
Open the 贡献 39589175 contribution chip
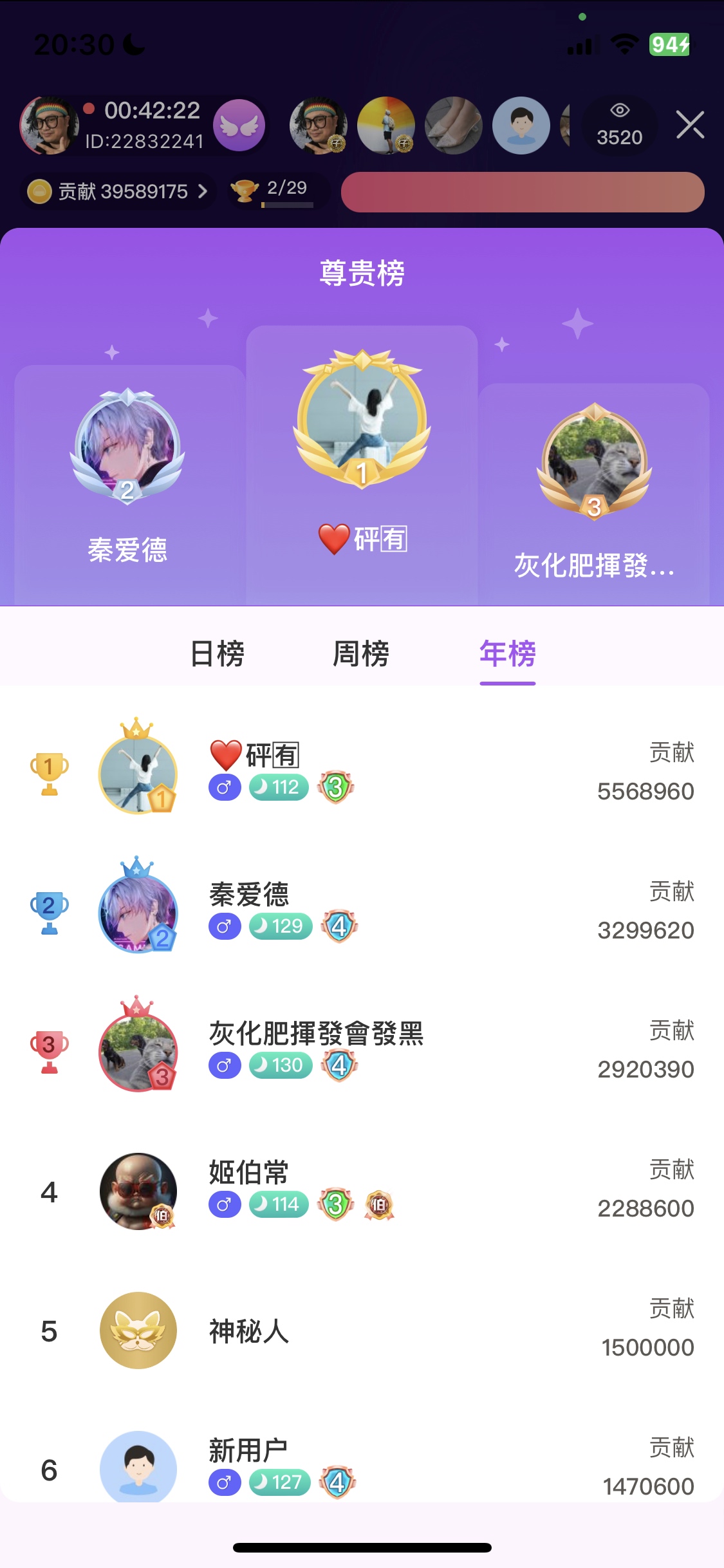118,191
